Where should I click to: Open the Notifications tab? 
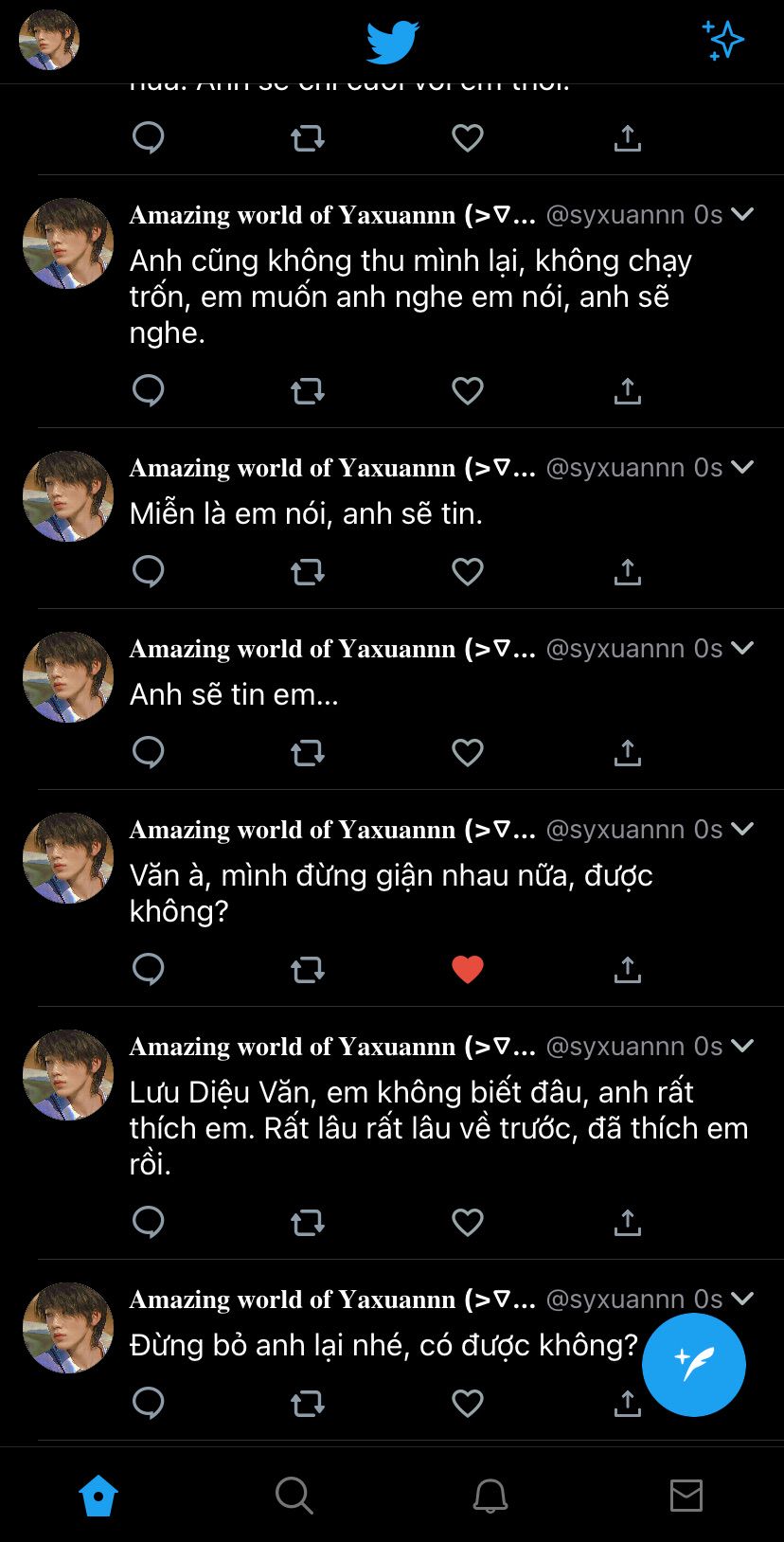click(490, 1496)
